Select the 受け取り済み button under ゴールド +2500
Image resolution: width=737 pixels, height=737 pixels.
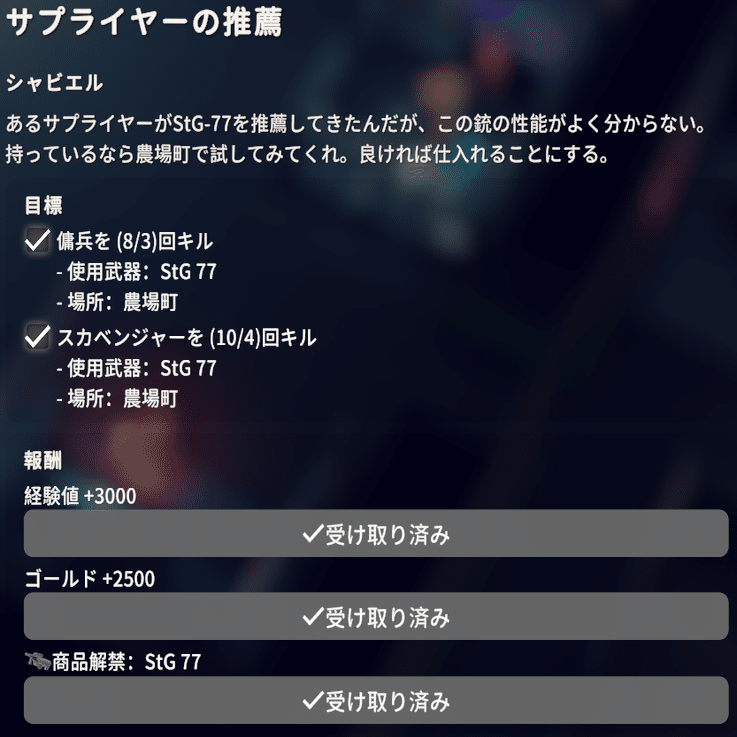[375, 616]
